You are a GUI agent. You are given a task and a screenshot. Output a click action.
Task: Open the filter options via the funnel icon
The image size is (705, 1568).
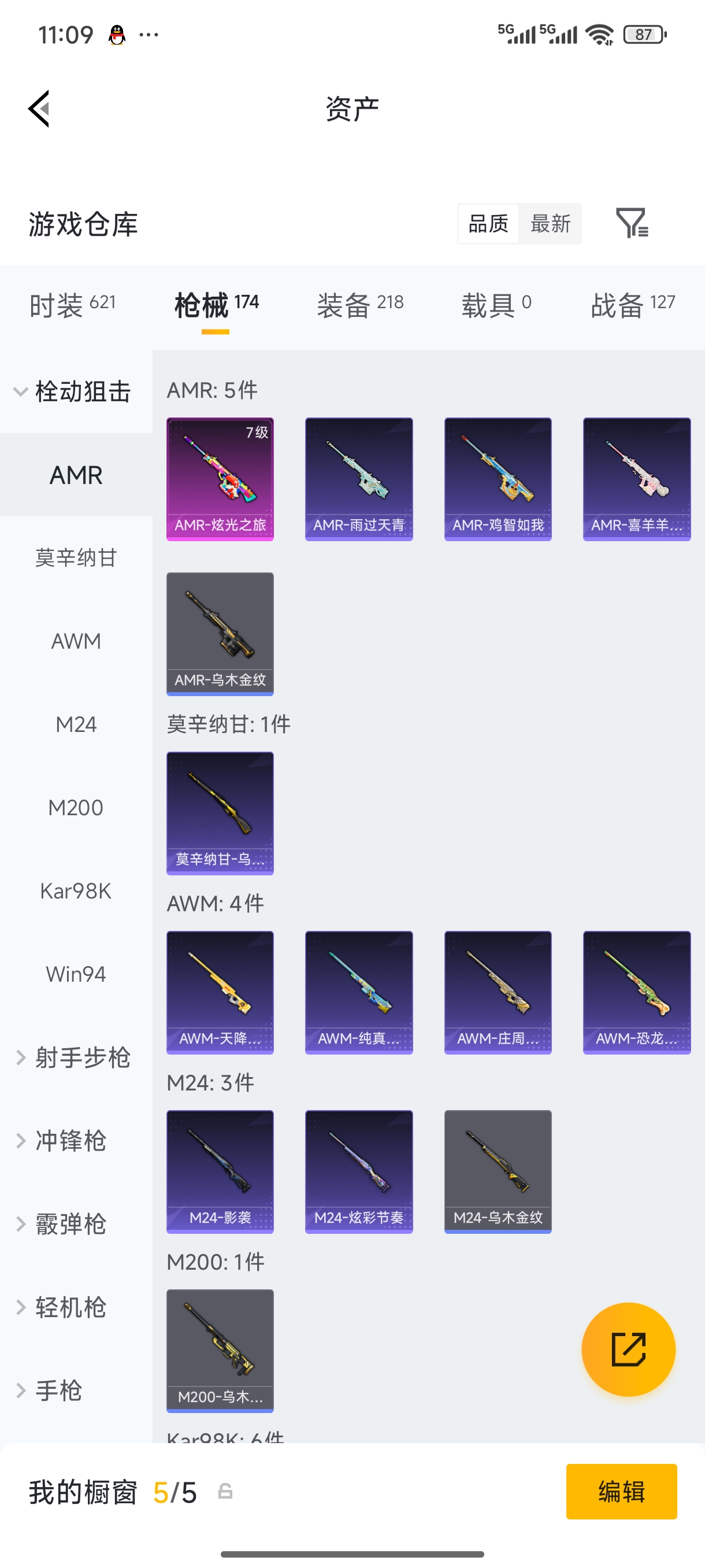[x=633, y=223]
